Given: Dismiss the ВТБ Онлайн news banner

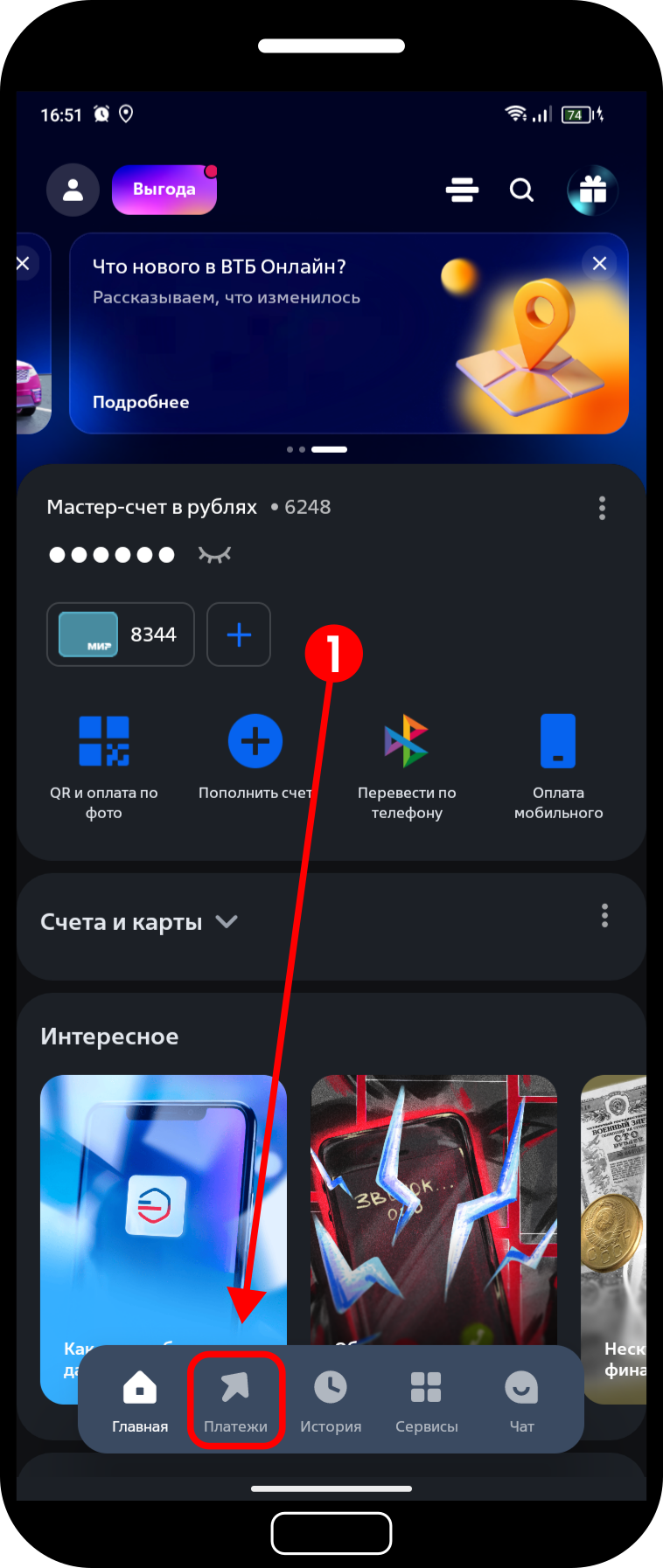Looking at the screenshot, I should click(599, 263).
